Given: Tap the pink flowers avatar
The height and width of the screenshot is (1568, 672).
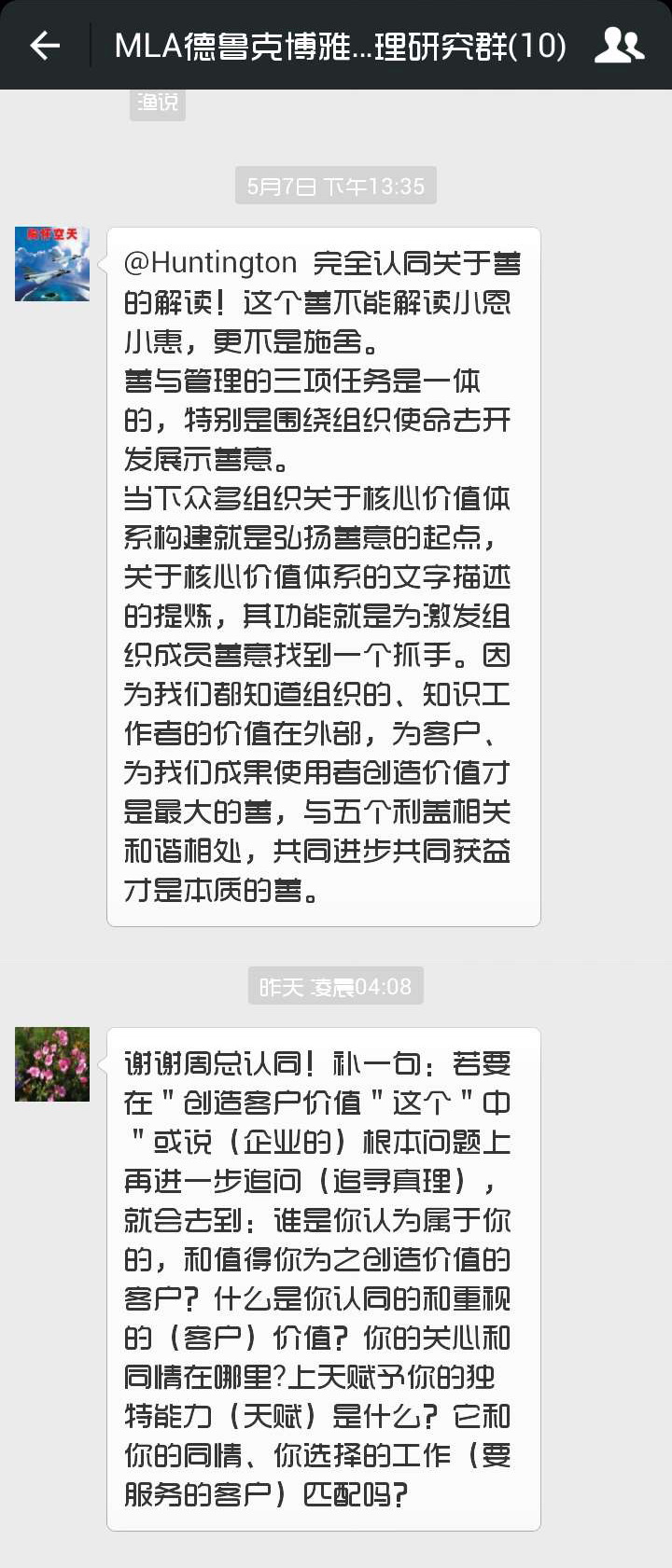Looking at the screenshot, I should [52, 1063].
